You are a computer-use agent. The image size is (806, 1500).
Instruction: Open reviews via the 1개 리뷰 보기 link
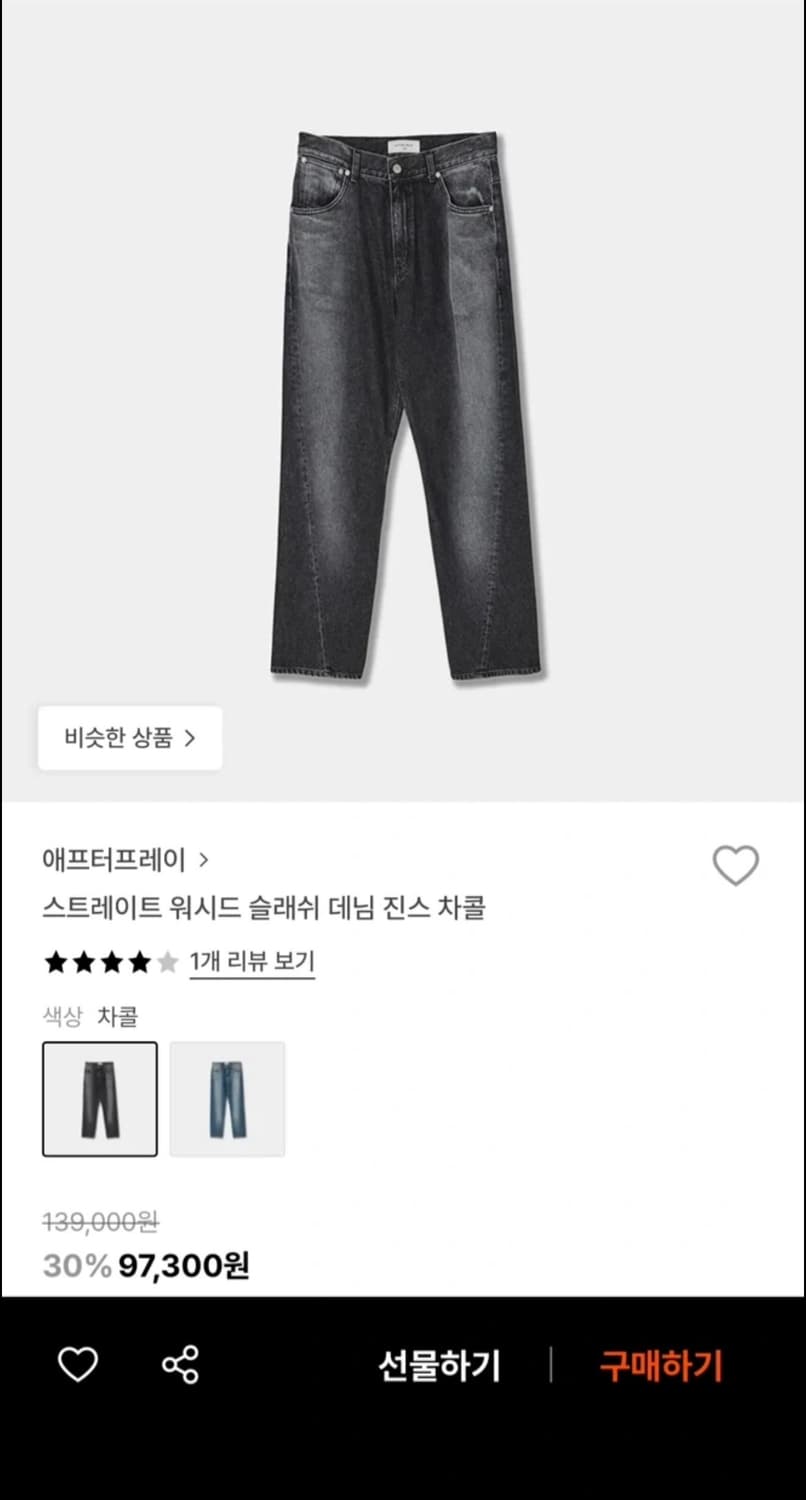point(252,961)
